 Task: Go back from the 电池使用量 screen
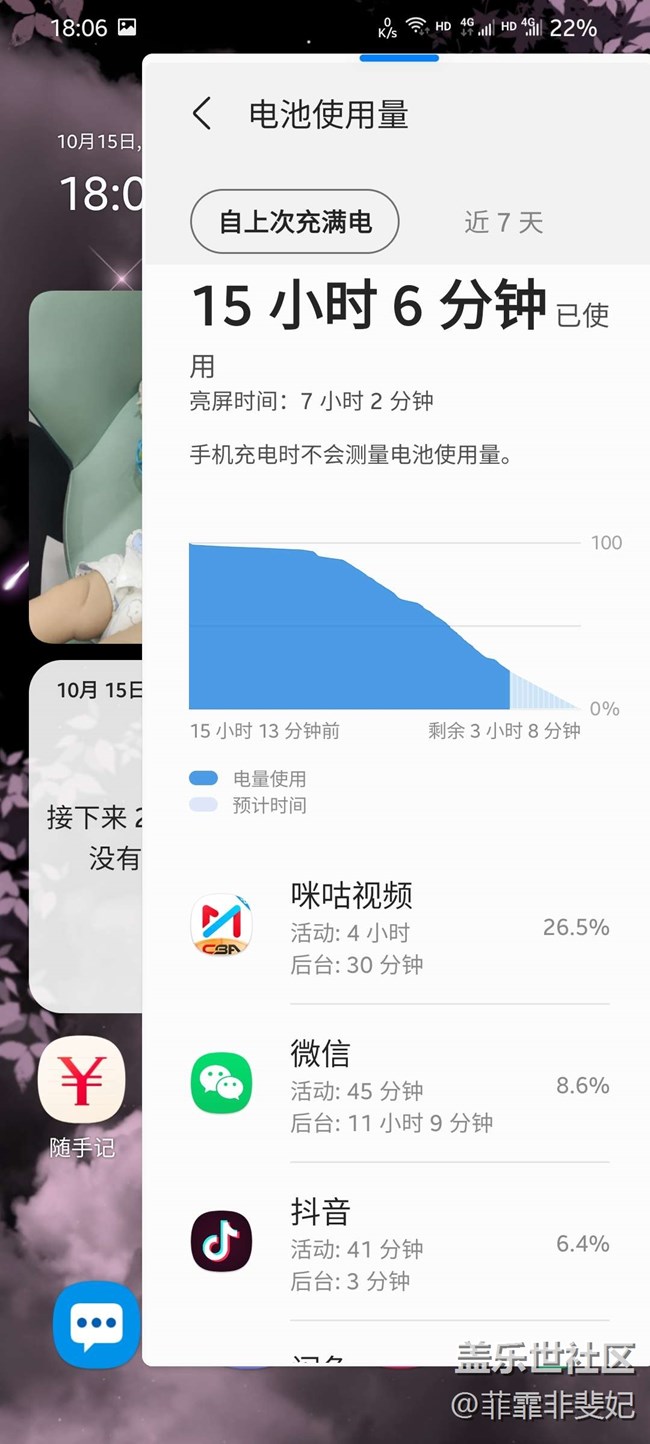(202, 114)
